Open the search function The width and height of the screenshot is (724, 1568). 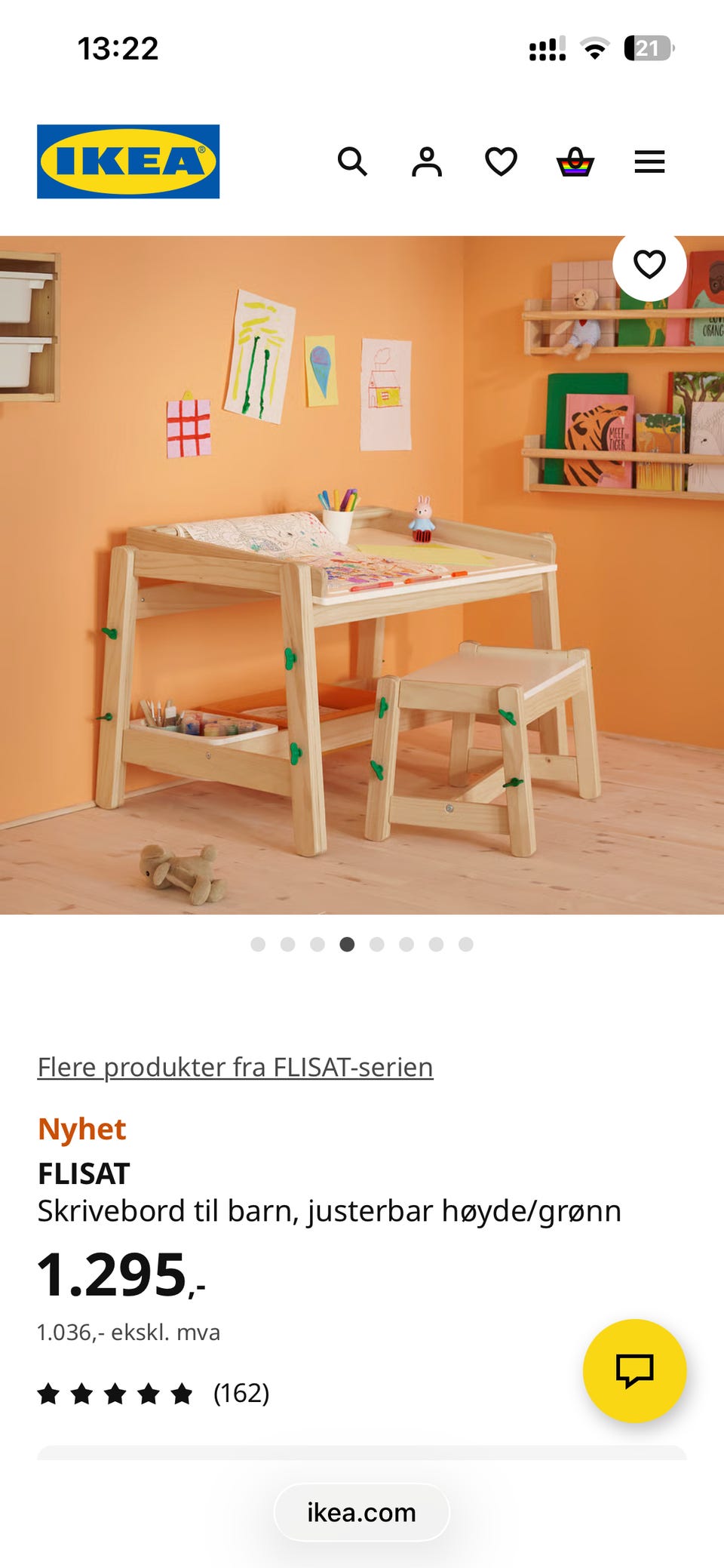(x=353, y=161)
